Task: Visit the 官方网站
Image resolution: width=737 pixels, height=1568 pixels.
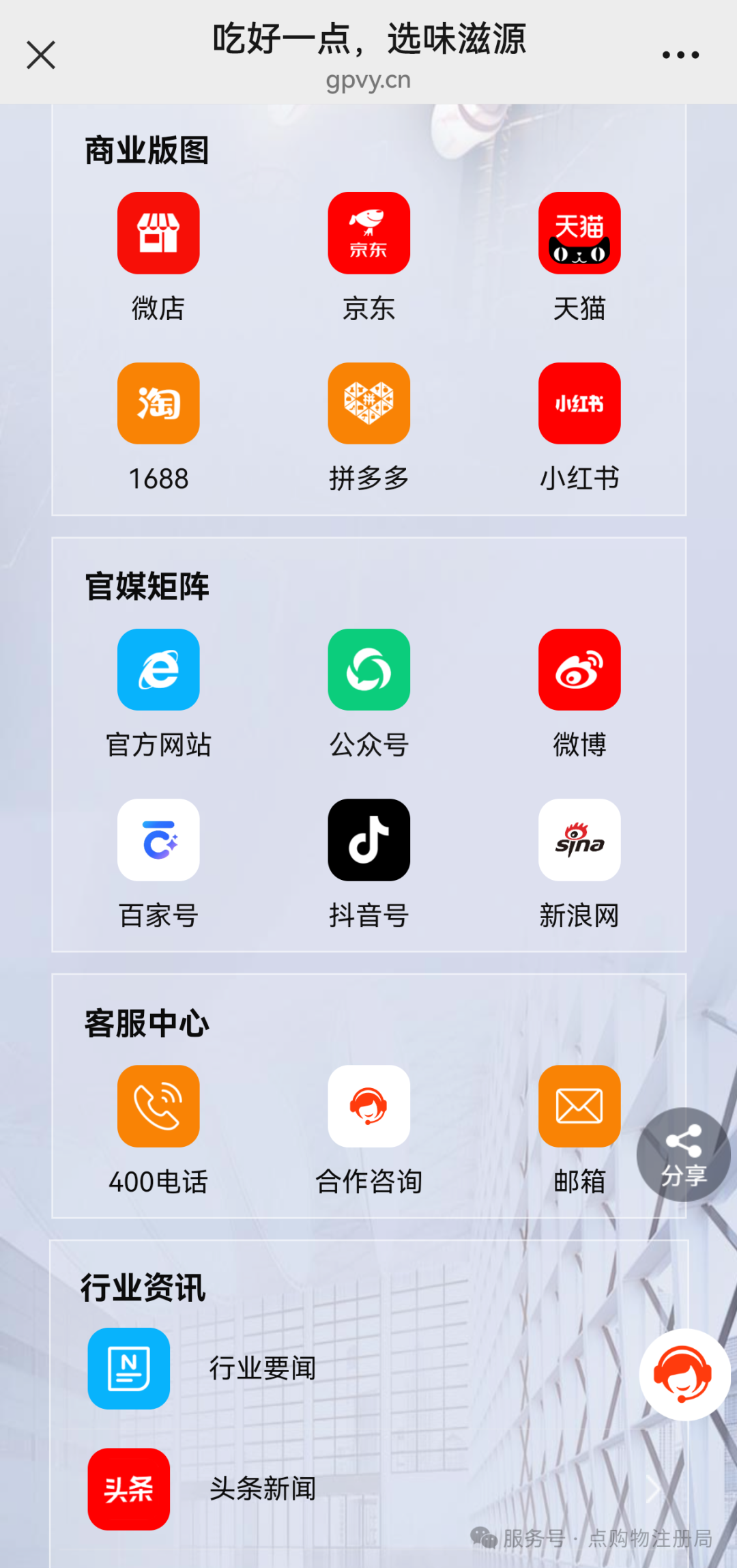Action: pos(158,670)
